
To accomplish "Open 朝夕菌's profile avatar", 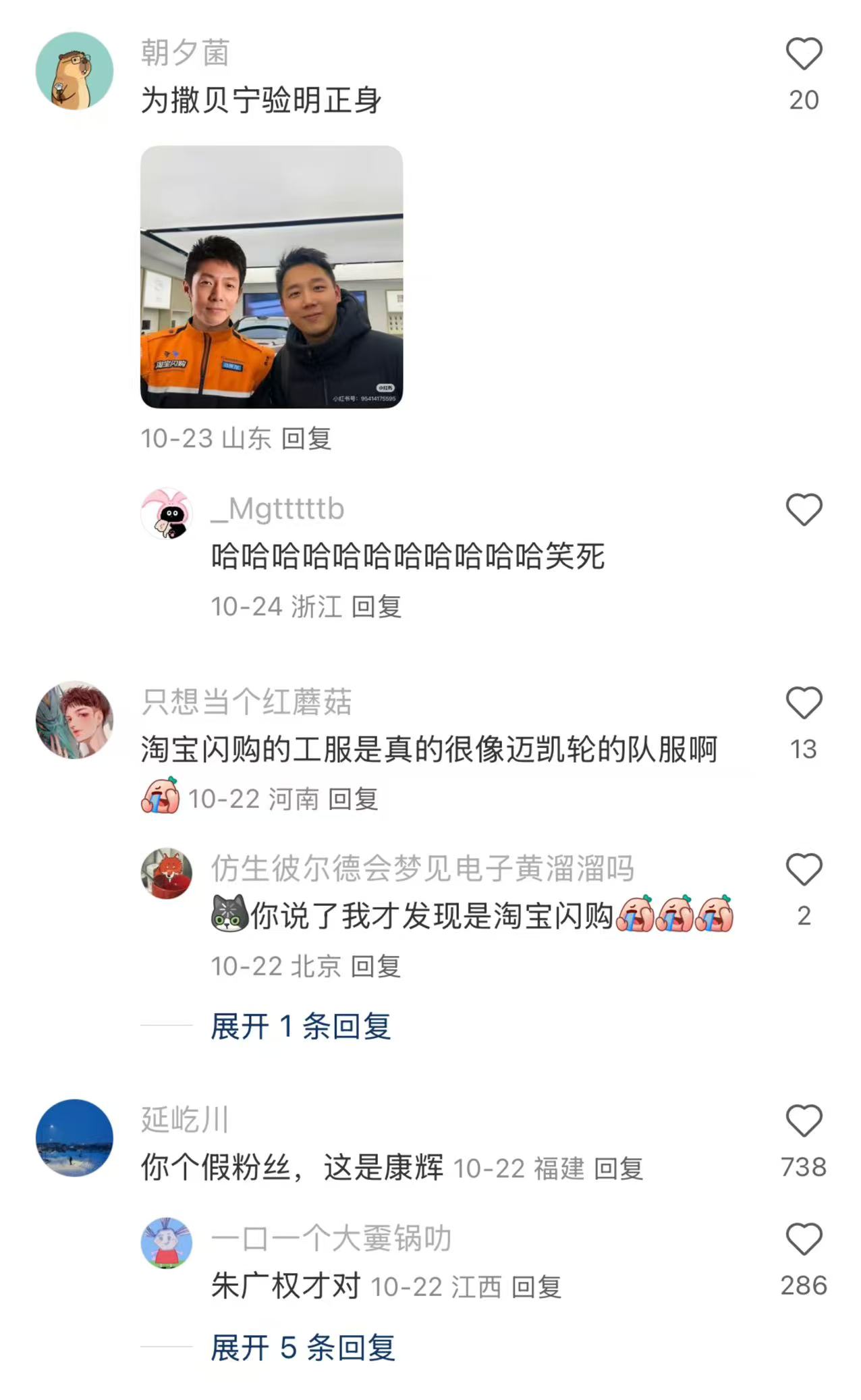I will click(74, 71).
